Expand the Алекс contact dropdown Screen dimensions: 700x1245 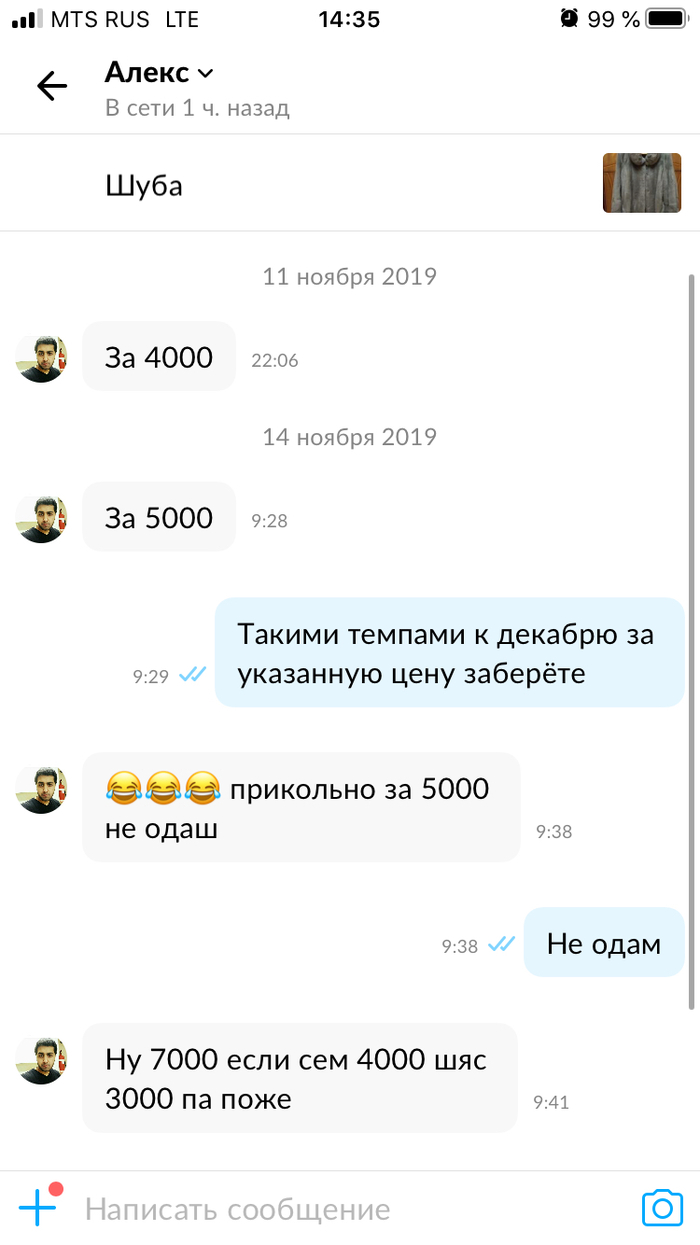pyautogui.click(x=205, y=73)
